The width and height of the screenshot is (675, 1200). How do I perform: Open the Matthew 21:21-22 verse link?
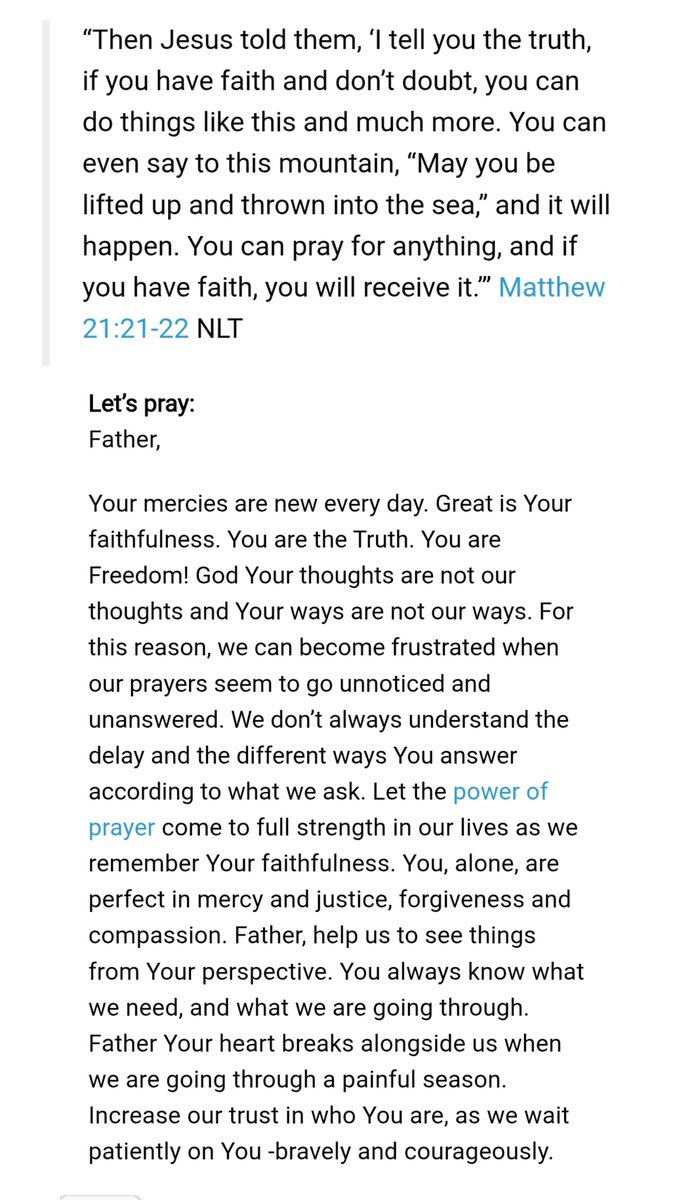coord(552,287)
